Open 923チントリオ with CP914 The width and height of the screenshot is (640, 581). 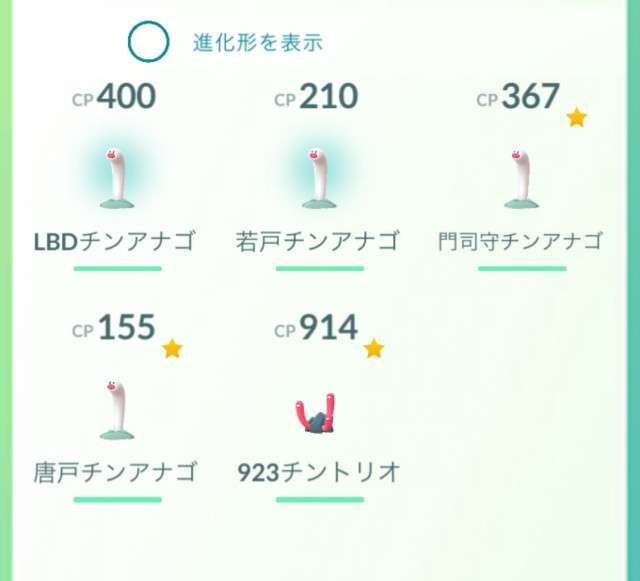[318, 410]
